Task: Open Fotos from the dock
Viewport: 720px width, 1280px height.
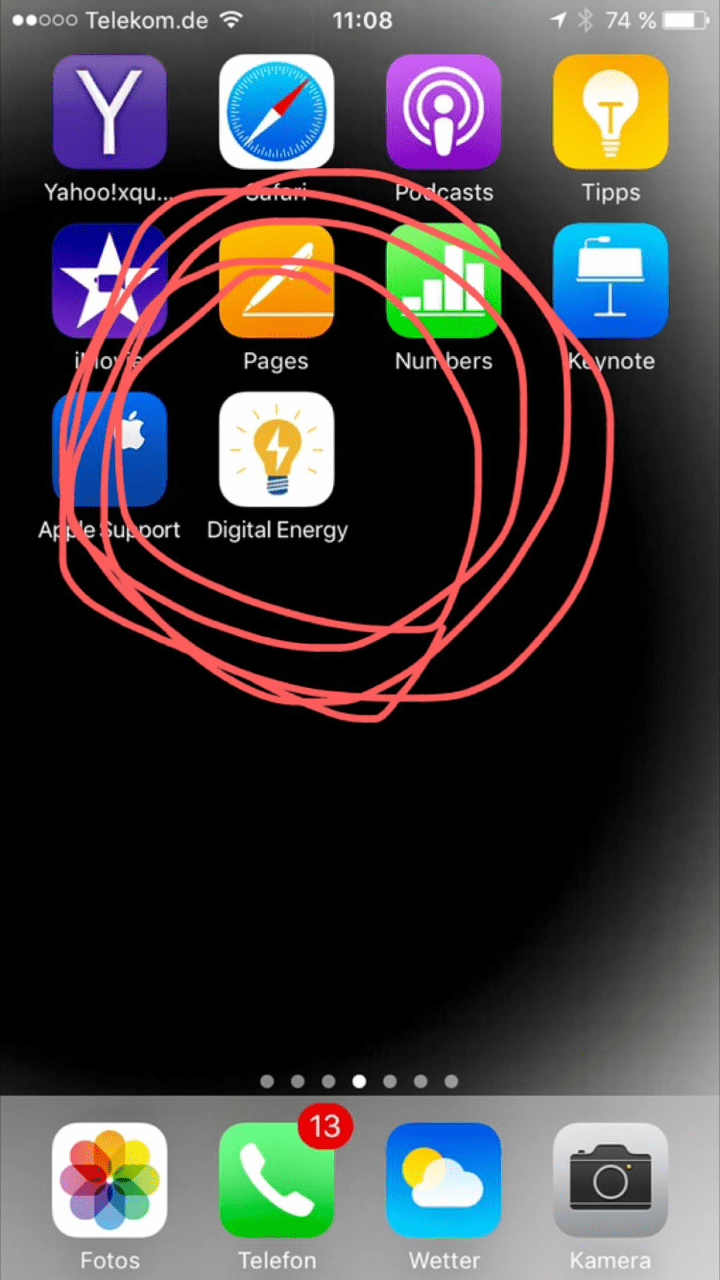Action: point(110,1178)
